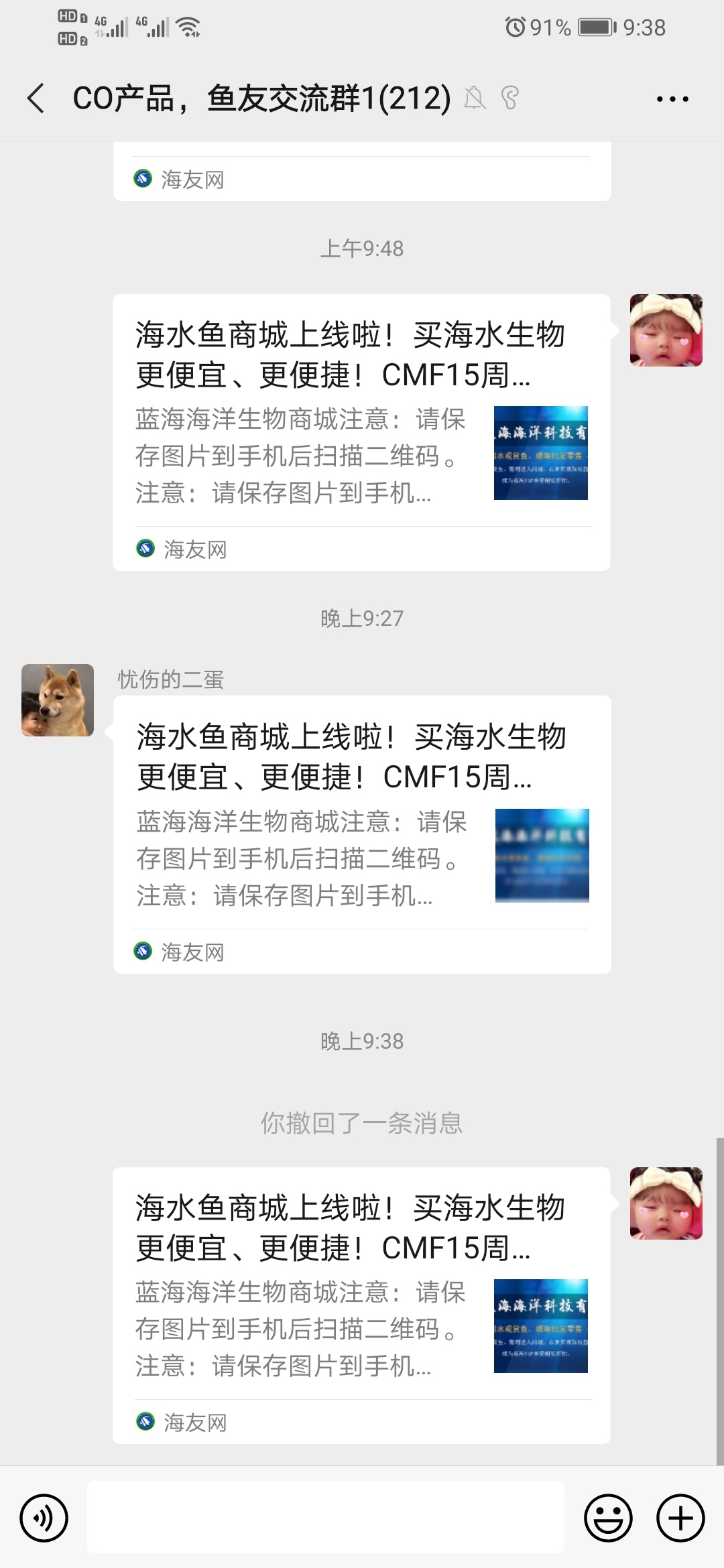The width and height of the screenshot is (724, 1568).
Task: Go back from the group chat
Action: (37, 99)
